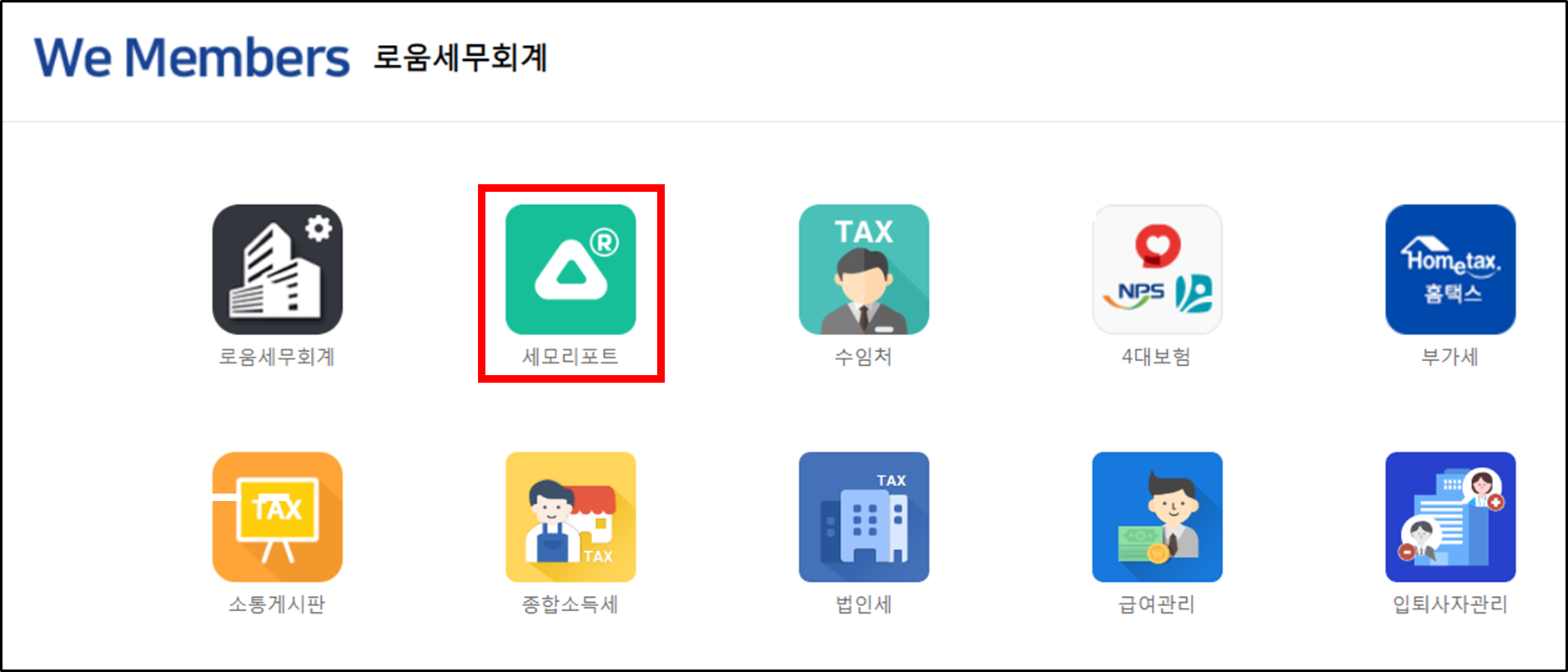
Task: Open the 법인세 tile
Action: pyautogui.click(x=864, y=517)
